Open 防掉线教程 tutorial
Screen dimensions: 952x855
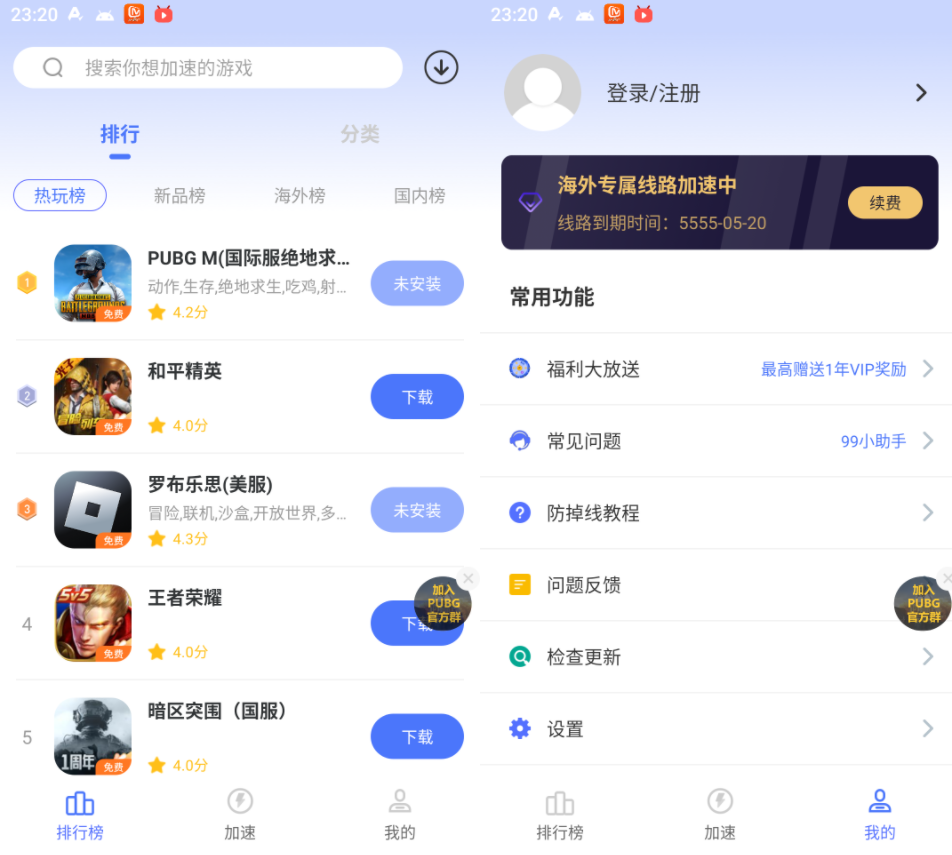pyautogui.click(x=715, y=513)
